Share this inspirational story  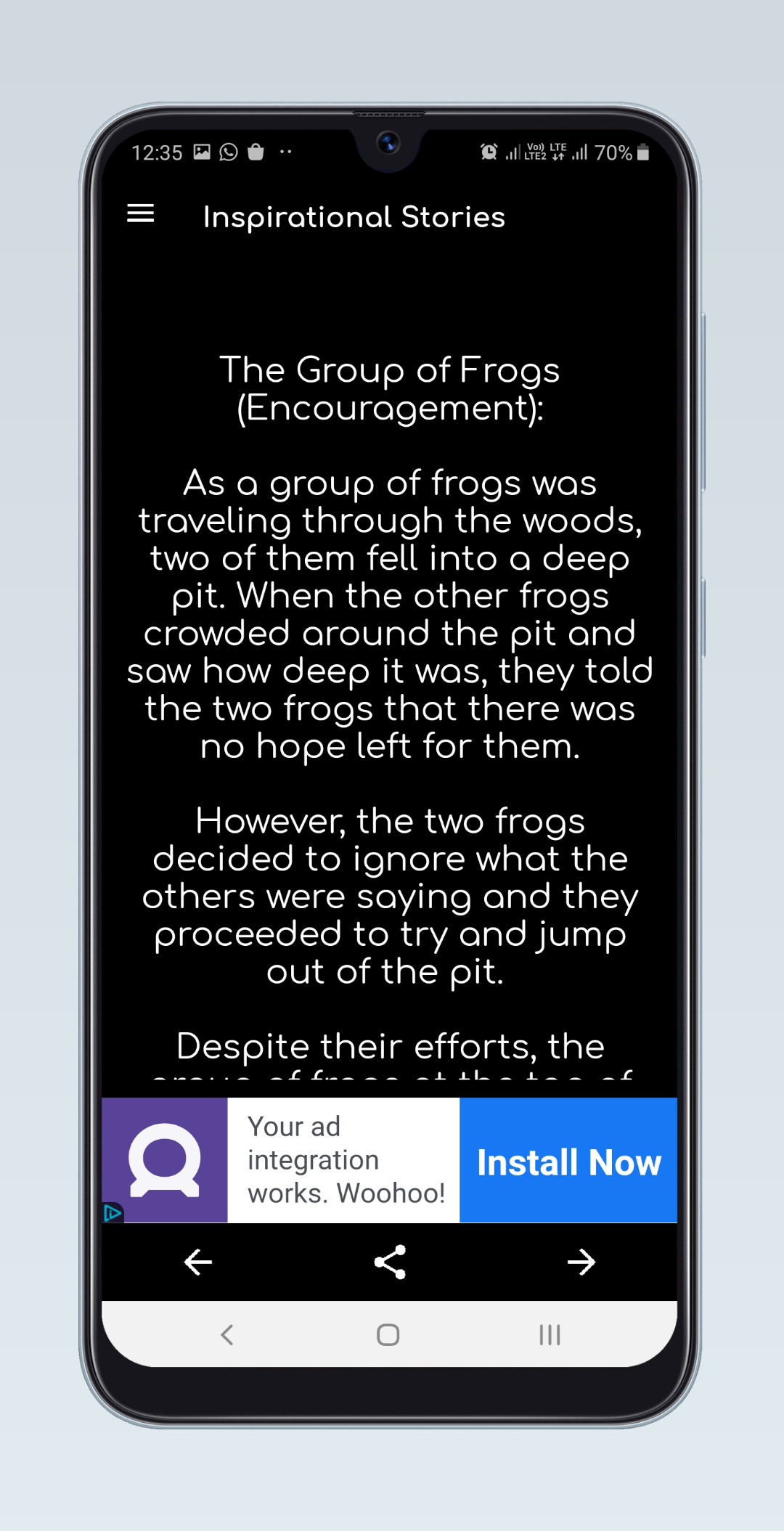tap(390, 1262)
